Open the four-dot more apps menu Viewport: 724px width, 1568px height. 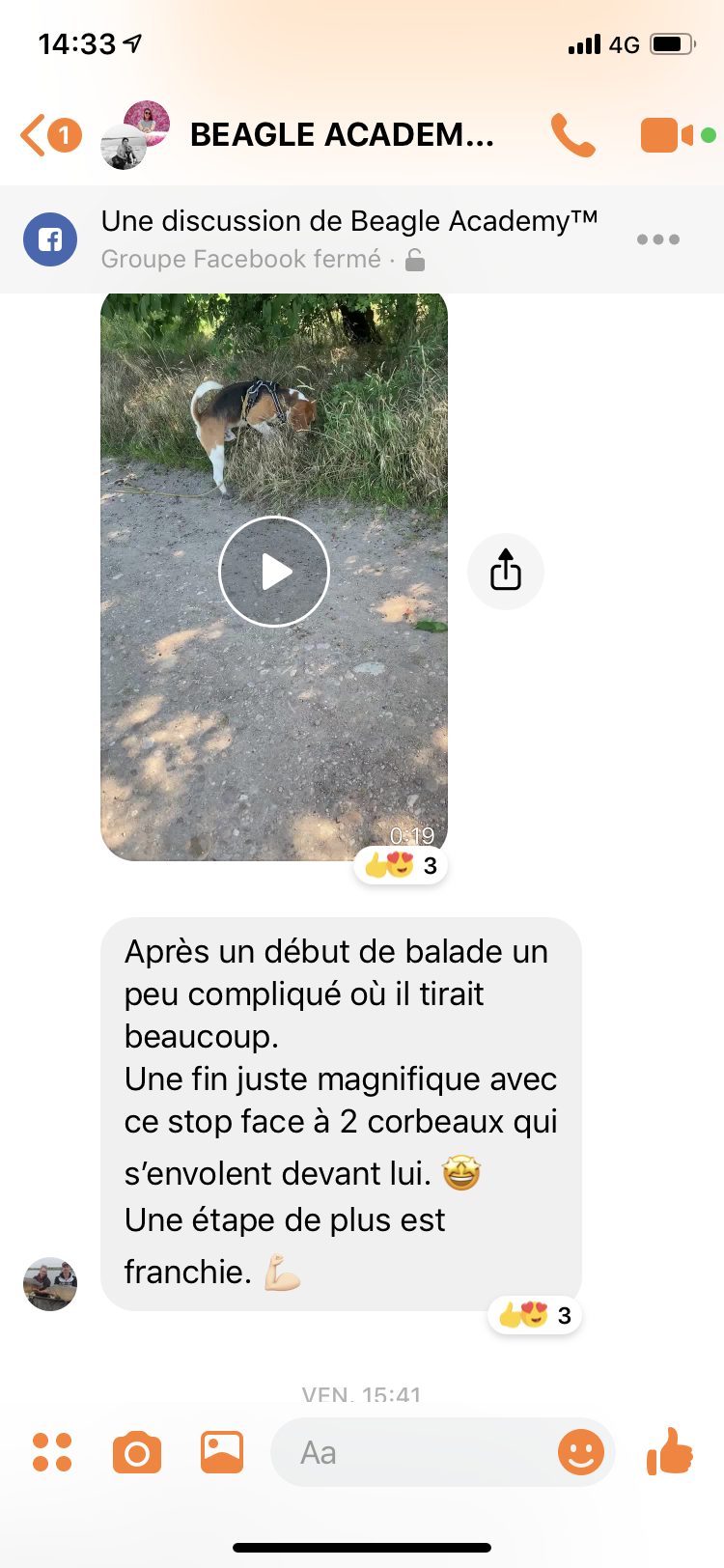(x=52, y=1452)
